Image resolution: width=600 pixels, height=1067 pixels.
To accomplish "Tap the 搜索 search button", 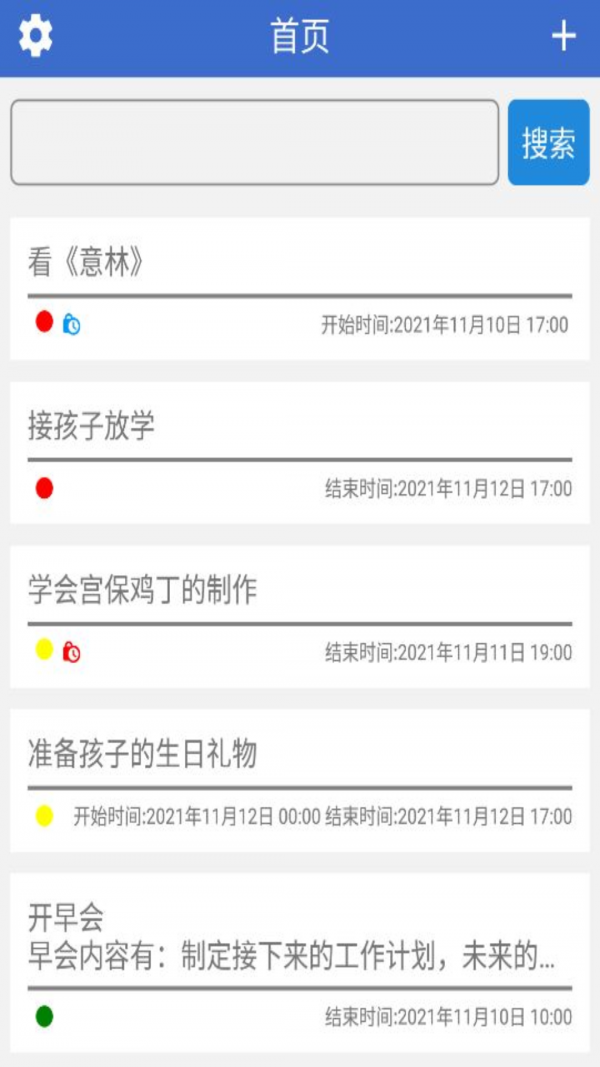I will point(548,142).
